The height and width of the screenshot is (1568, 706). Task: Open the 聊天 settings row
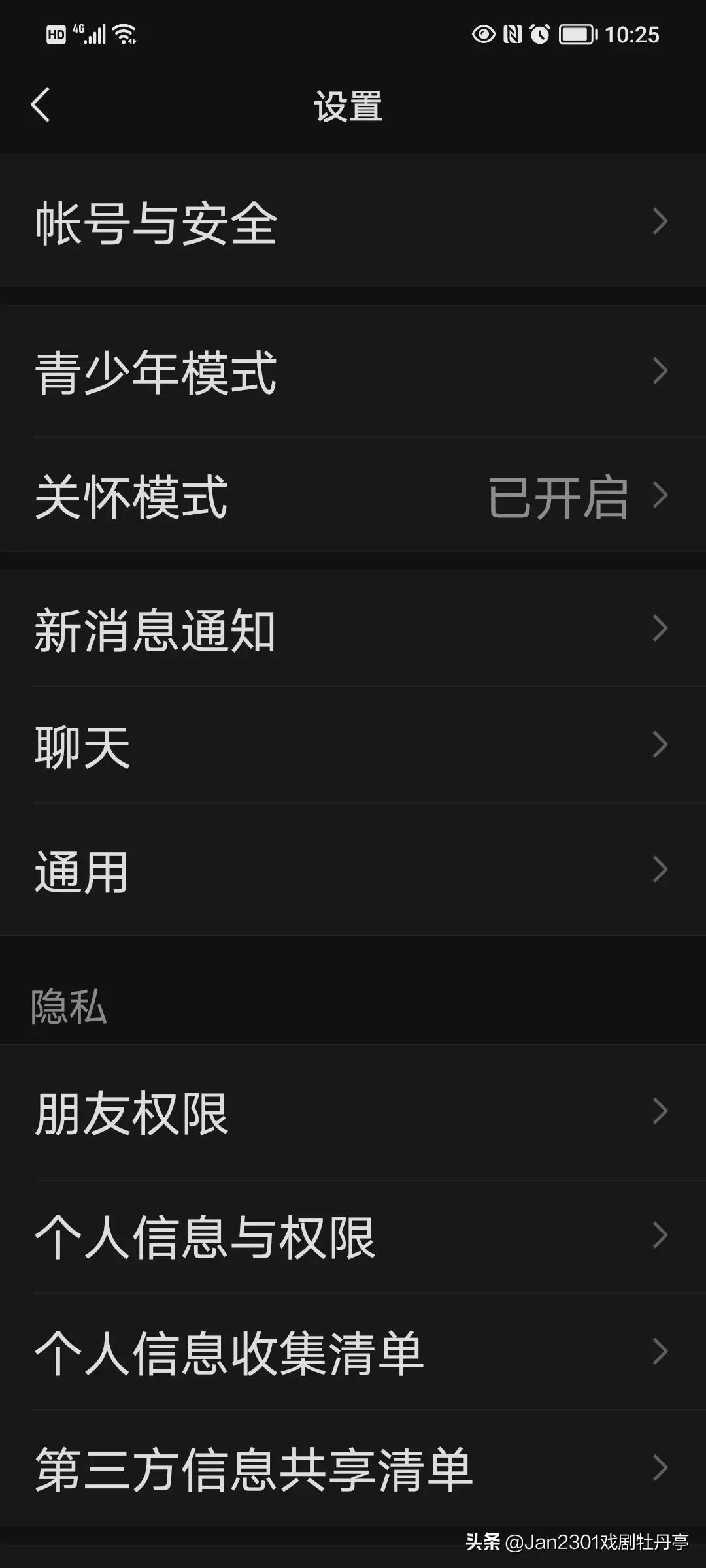coord(353,745)
